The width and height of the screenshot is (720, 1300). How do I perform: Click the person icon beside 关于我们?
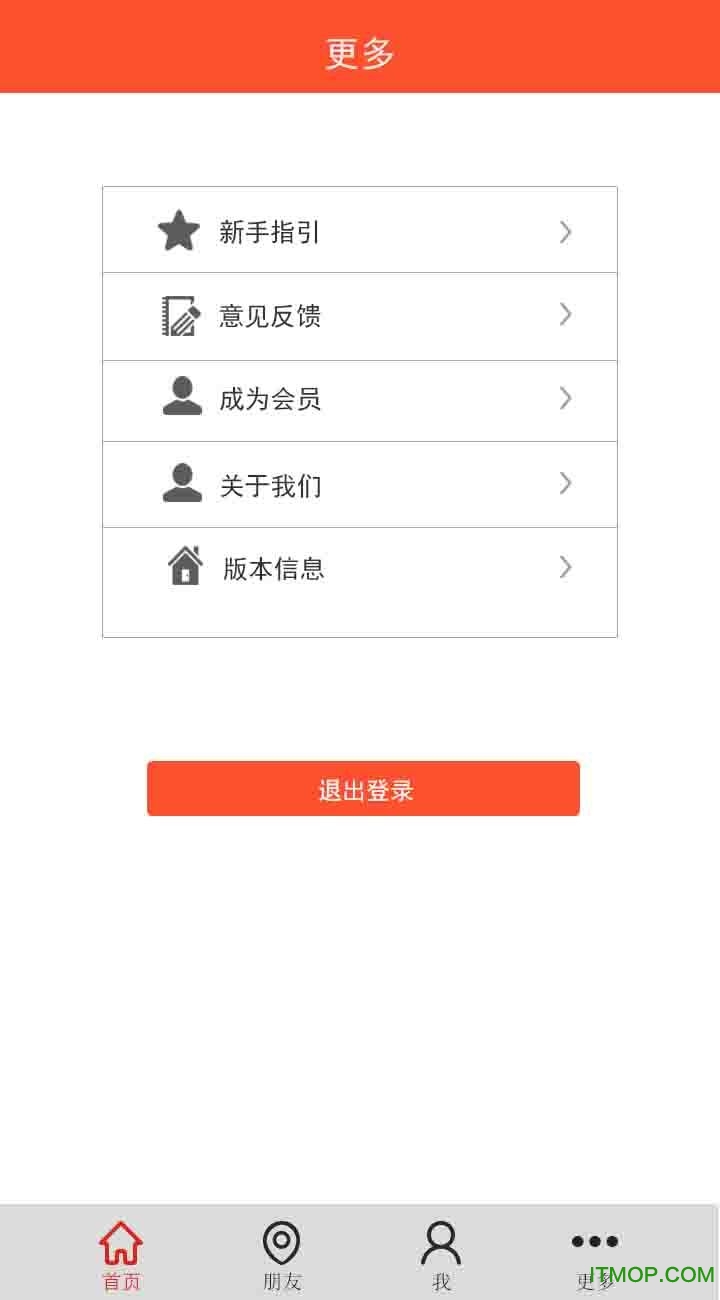pyautogui.click(x=179, y=484)
